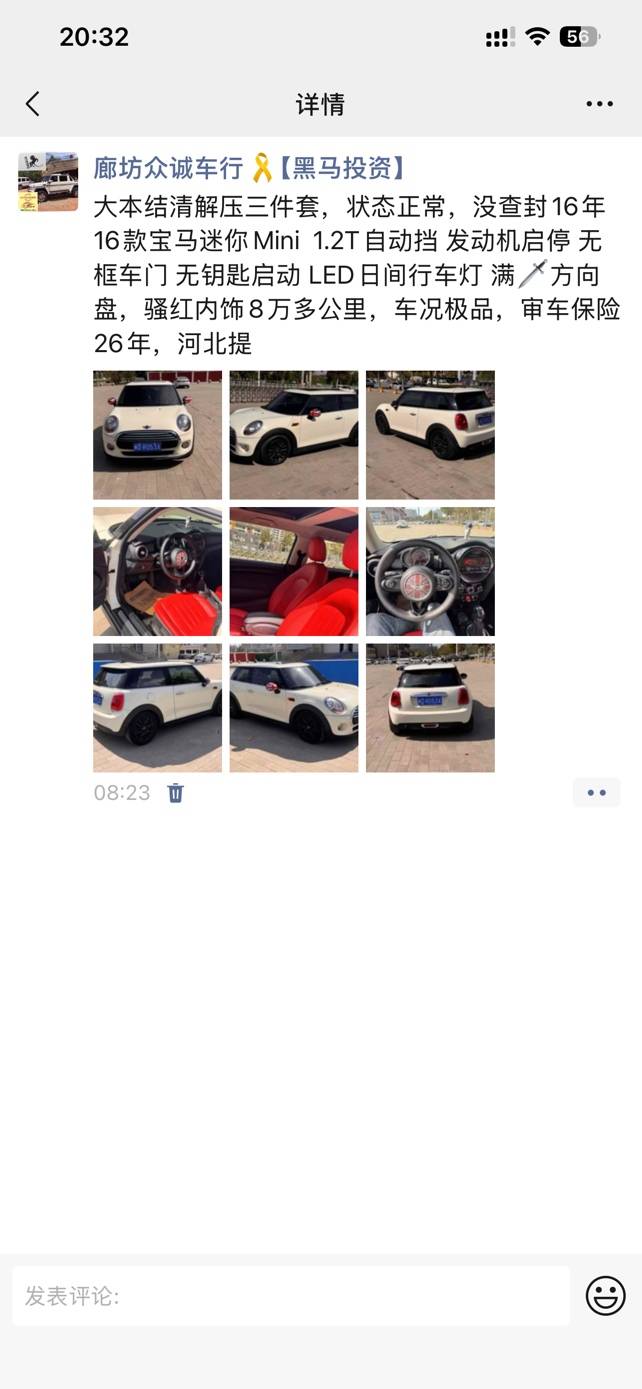
Task: Open the profile avatar of 廊坊众诚车行
Action: coord(48,182)
